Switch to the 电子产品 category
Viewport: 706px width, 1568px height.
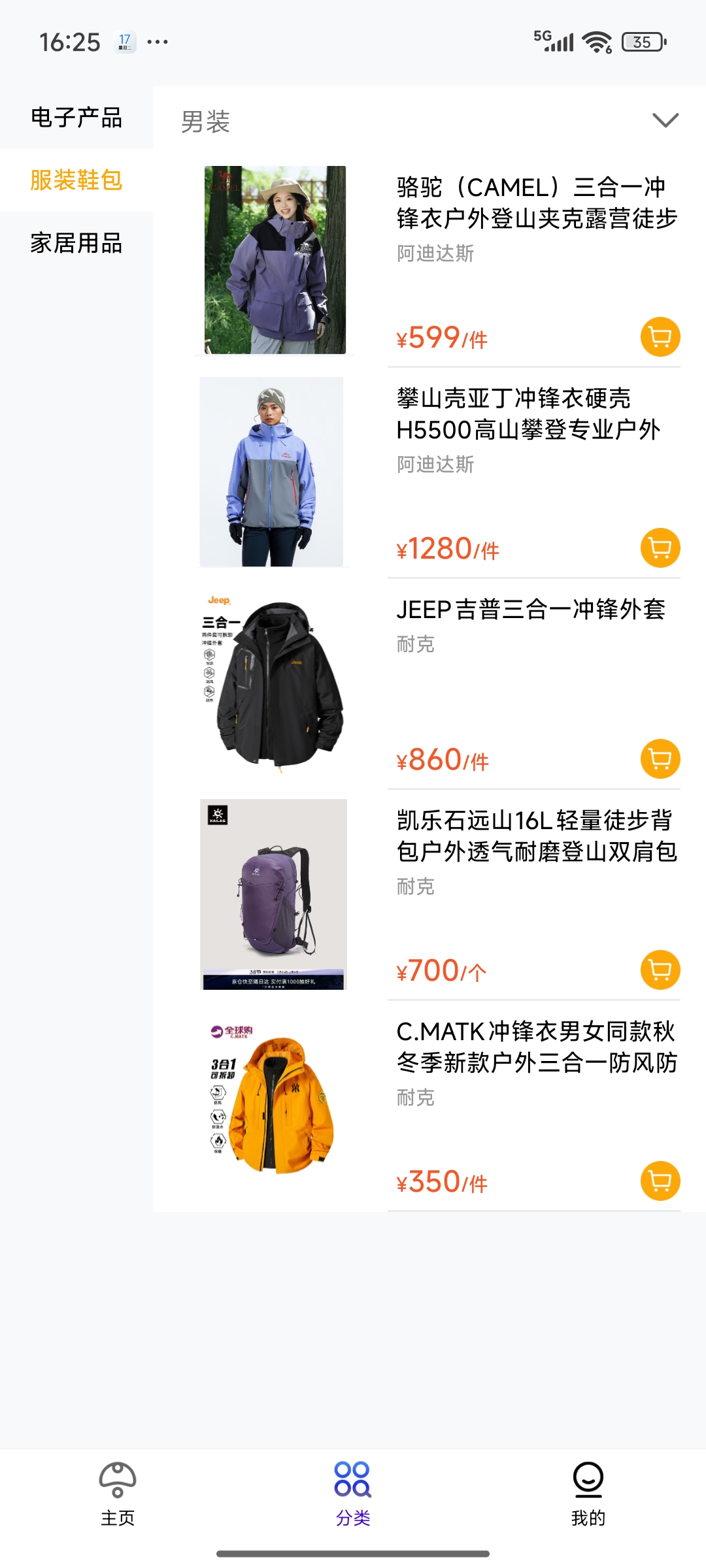pyautogui.click(x=76, y=118)
